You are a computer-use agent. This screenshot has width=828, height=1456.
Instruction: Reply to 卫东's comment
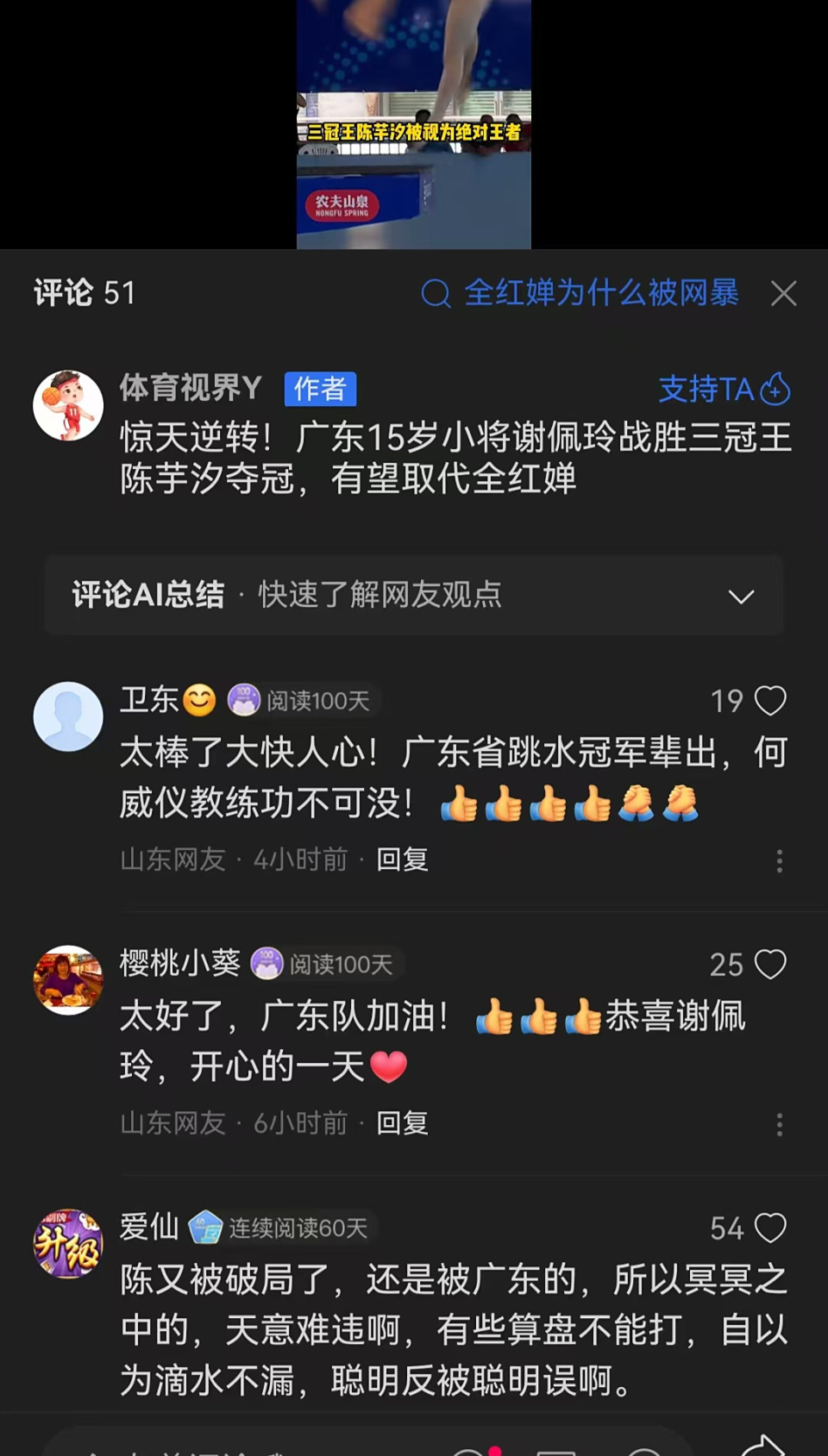click(402, 859)
